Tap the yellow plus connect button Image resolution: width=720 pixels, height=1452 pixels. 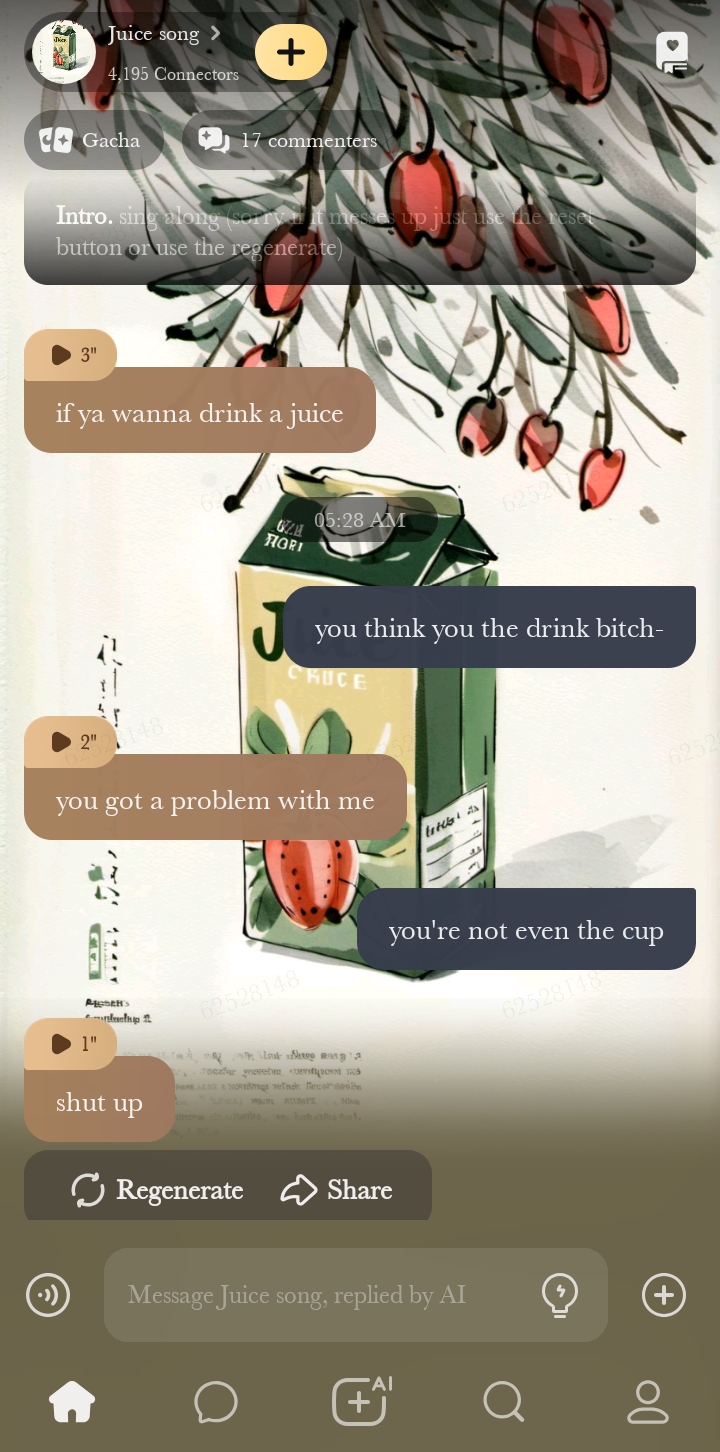click(291, 52)
